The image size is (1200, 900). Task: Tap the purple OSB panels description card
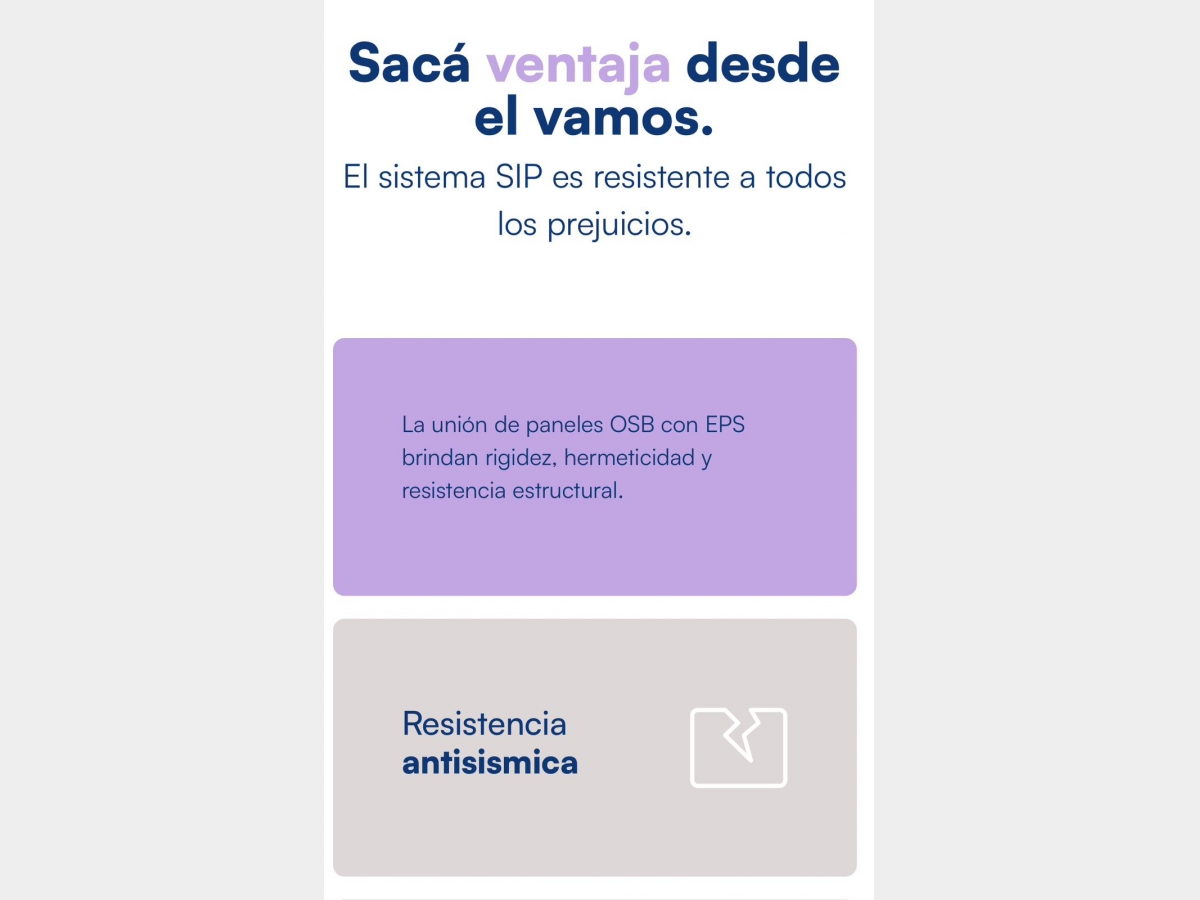pyautogui.click(x=594, y=466)
